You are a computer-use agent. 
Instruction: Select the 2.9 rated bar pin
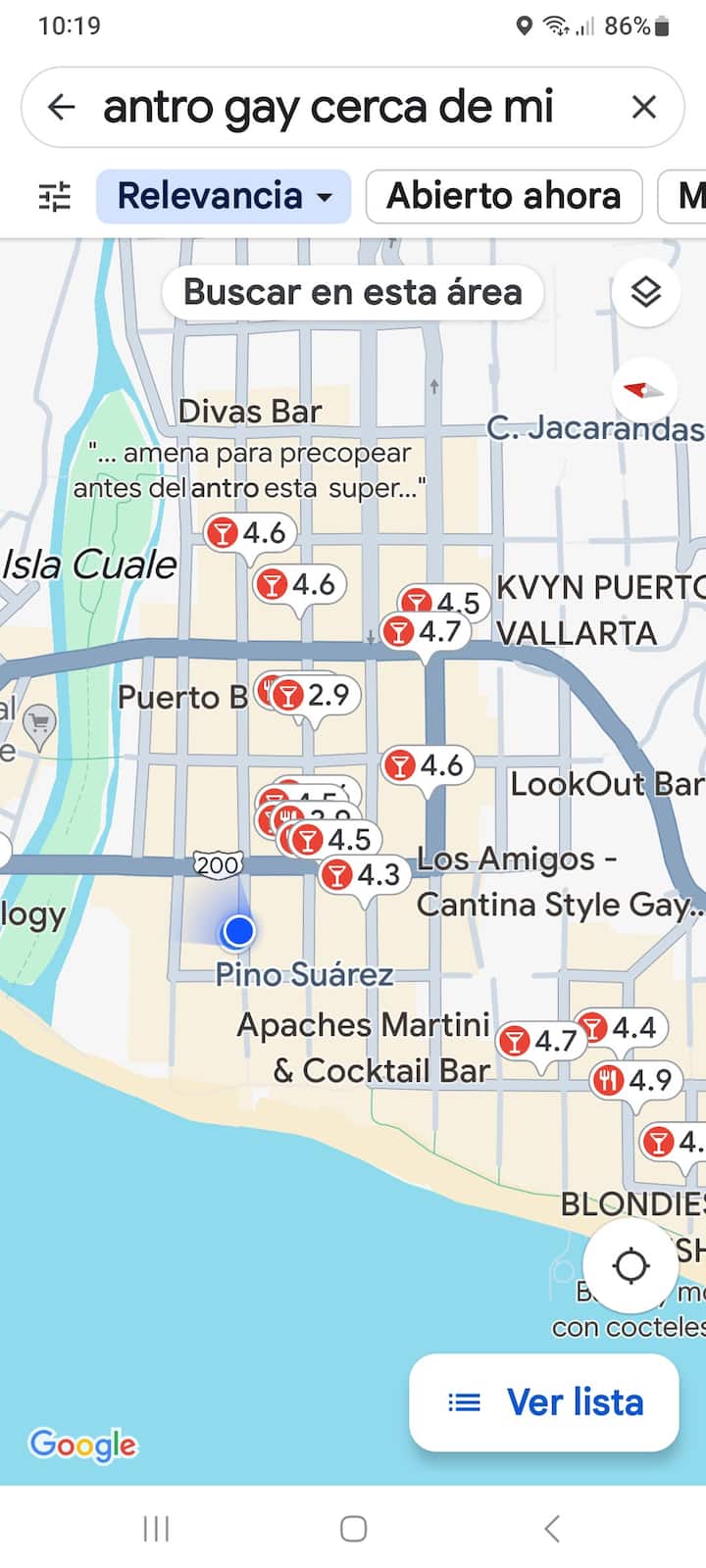(x=314, y=696)
